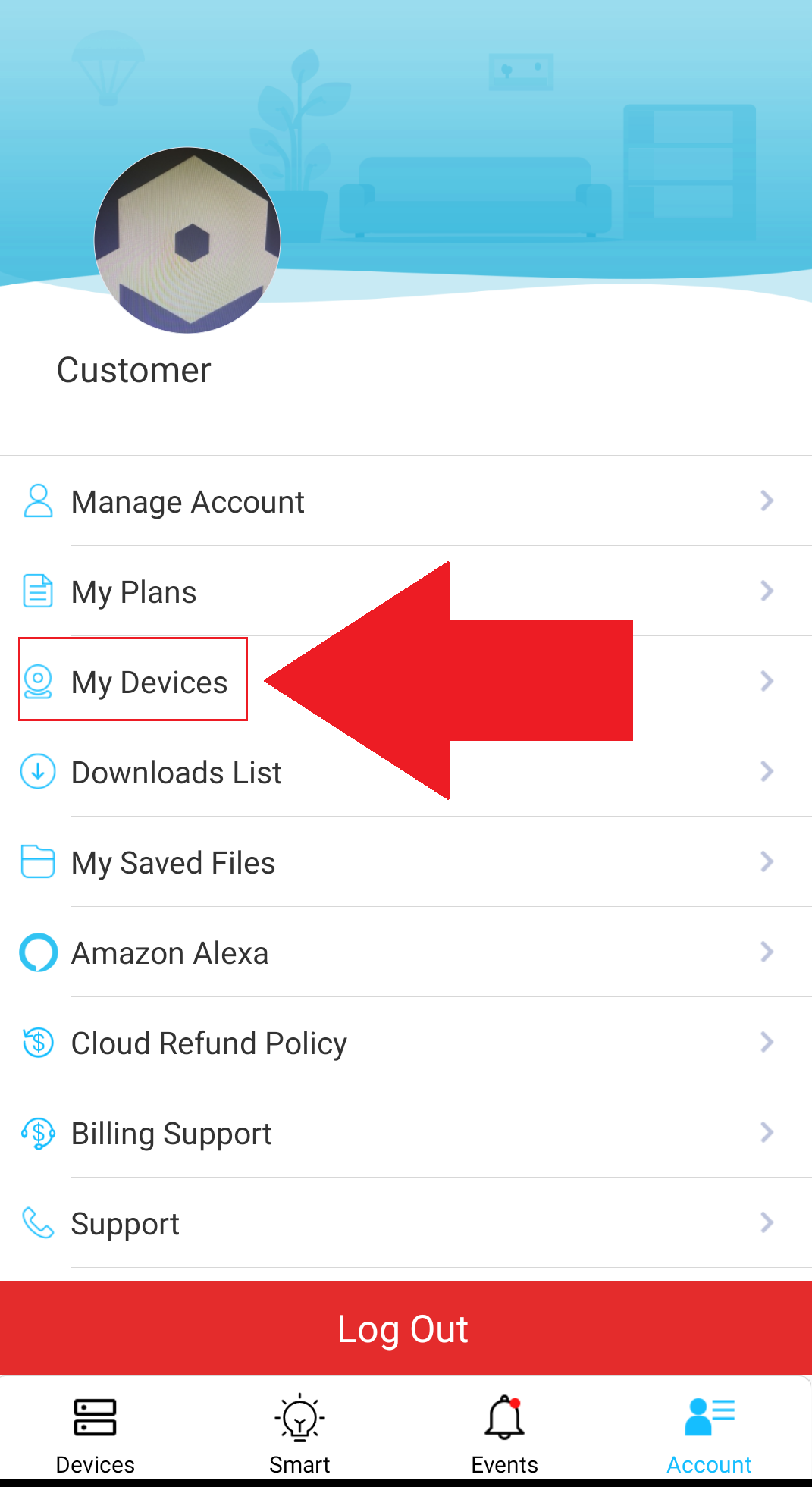The image size is (812, 1487).
Task: Tap the profile avatar picture
Action: (x=187, y=240)
